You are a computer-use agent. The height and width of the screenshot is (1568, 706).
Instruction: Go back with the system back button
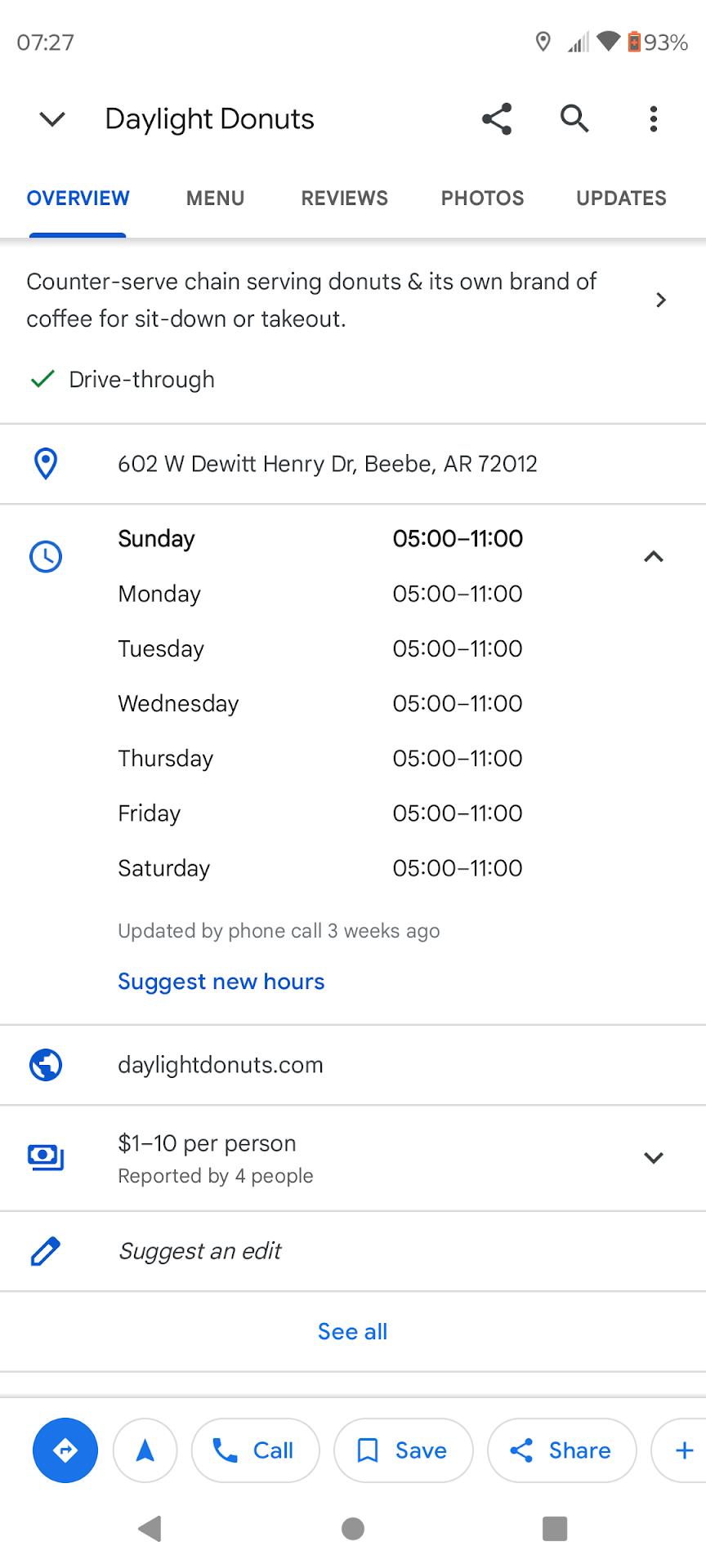point(150,1528)
